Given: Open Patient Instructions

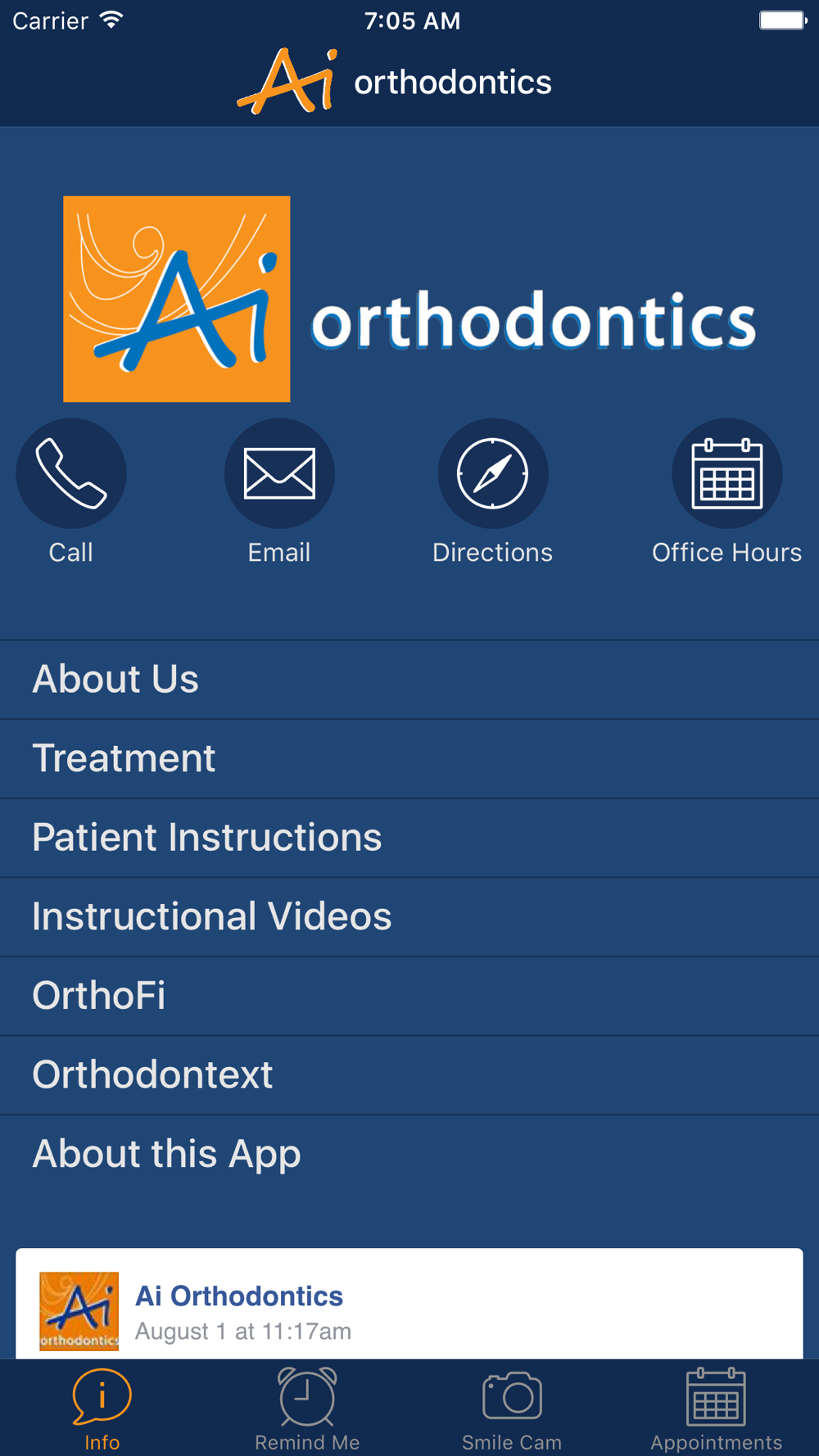Looking at the screenshot, I should pos(409,838).
